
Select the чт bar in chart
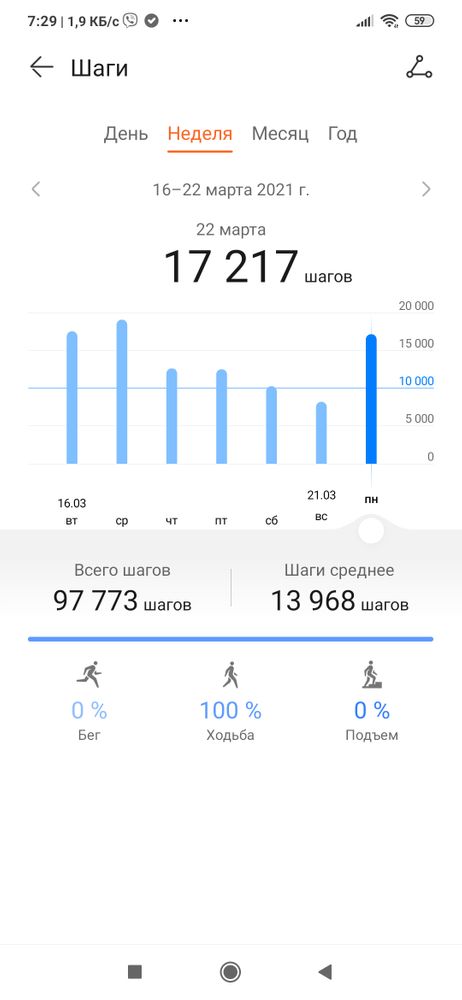[172, 416]
